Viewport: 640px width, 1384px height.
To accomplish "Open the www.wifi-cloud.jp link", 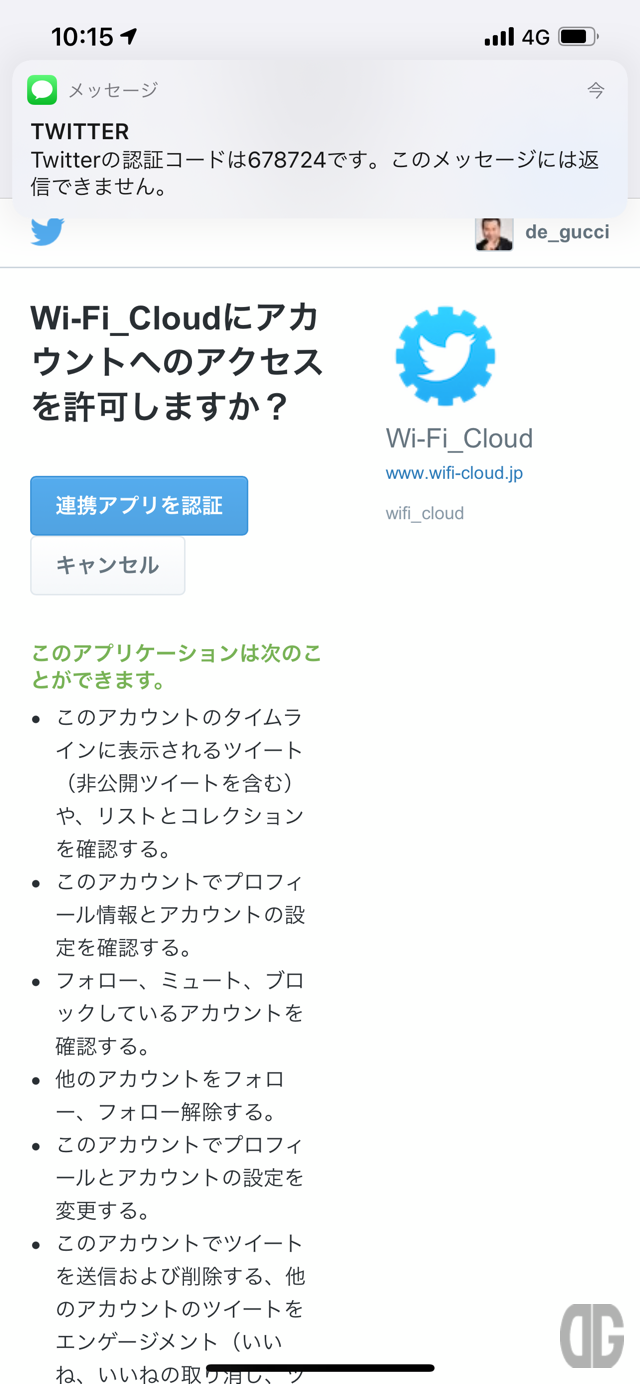I will [x=454, y=473].
